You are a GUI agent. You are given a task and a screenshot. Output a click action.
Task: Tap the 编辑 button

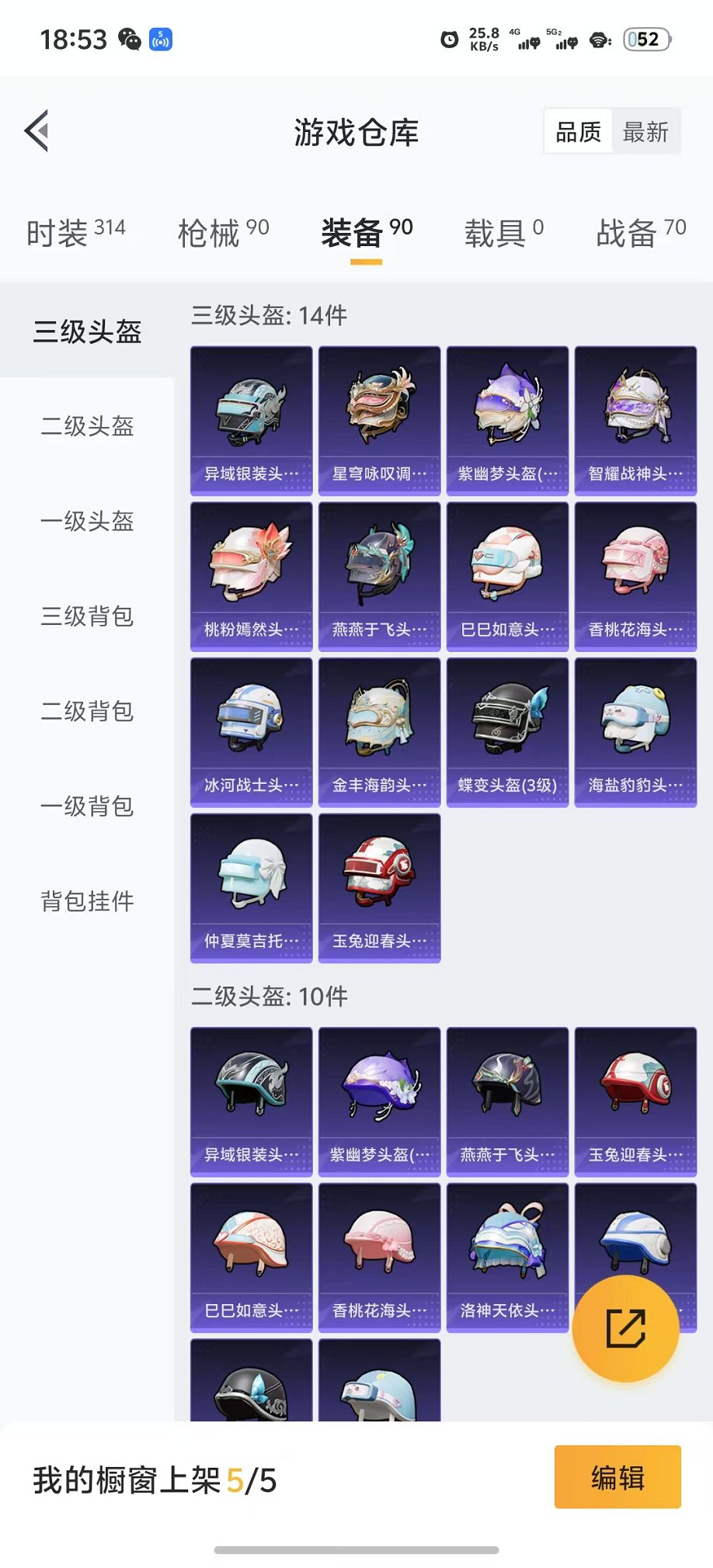(617, 1477)
